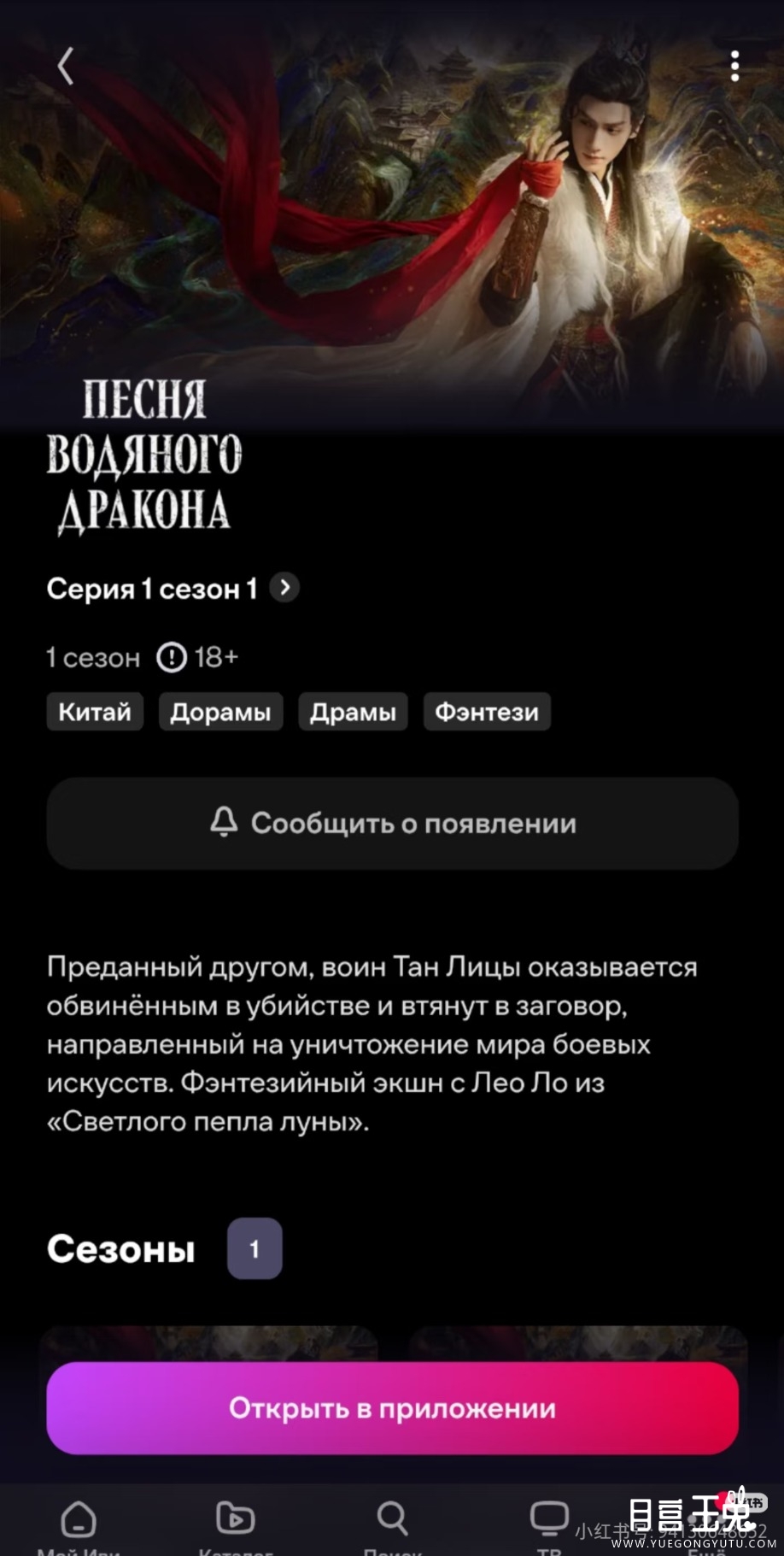Select the Дорамы genre chip
This screenshot has width=784, height=1556.
[220, 712]
